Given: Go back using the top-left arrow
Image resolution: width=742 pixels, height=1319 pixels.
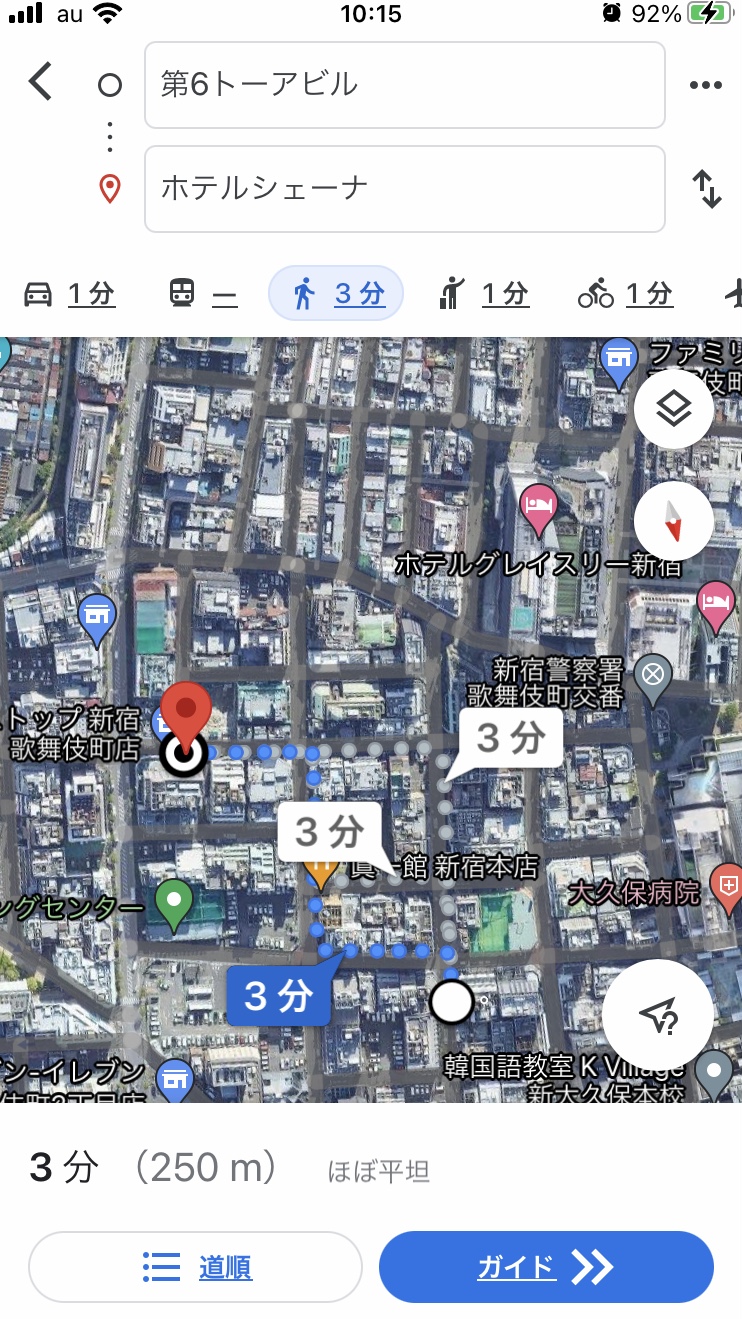Looking at the screenshot, I should point(40,82).
